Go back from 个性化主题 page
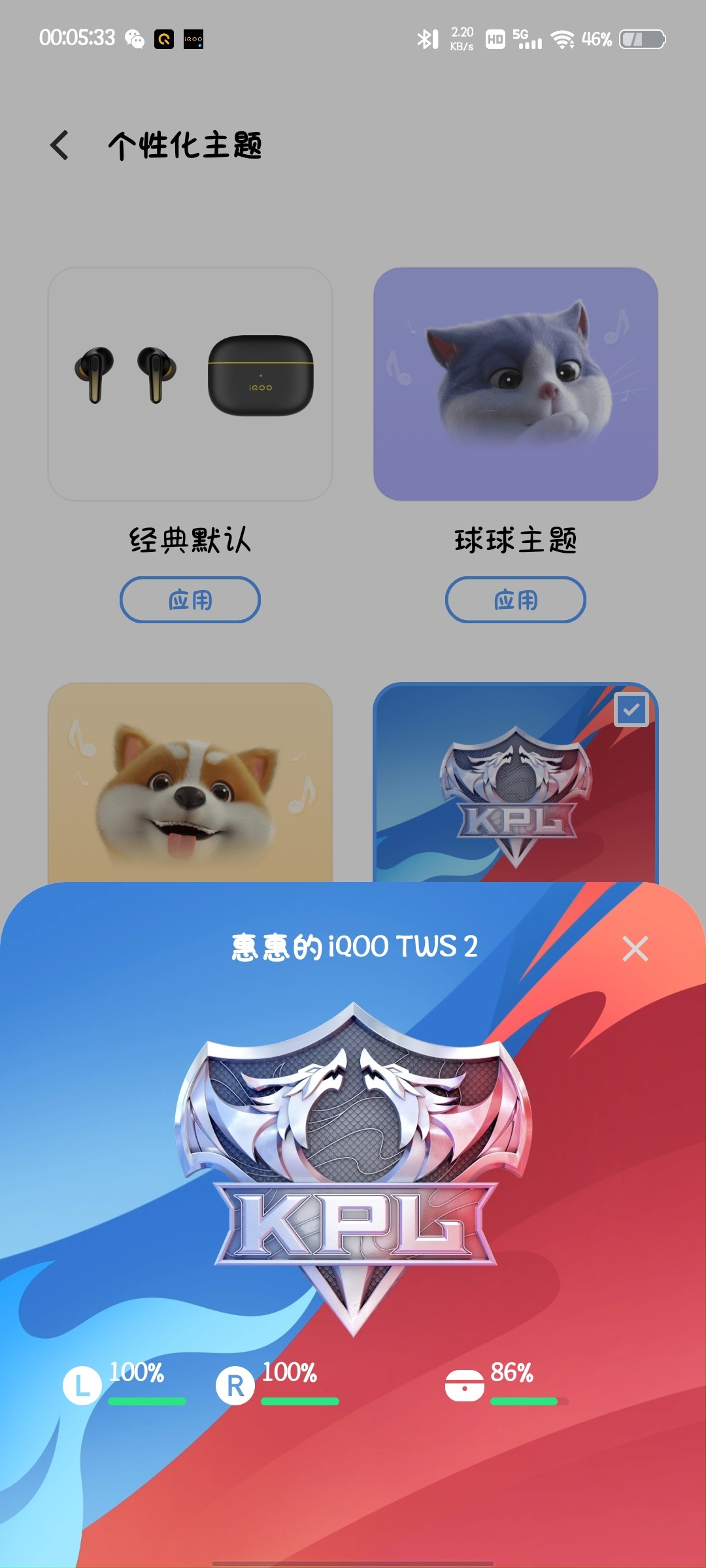Image resolution: width=706 pixels, height=1568 pixels. [59, 145]
